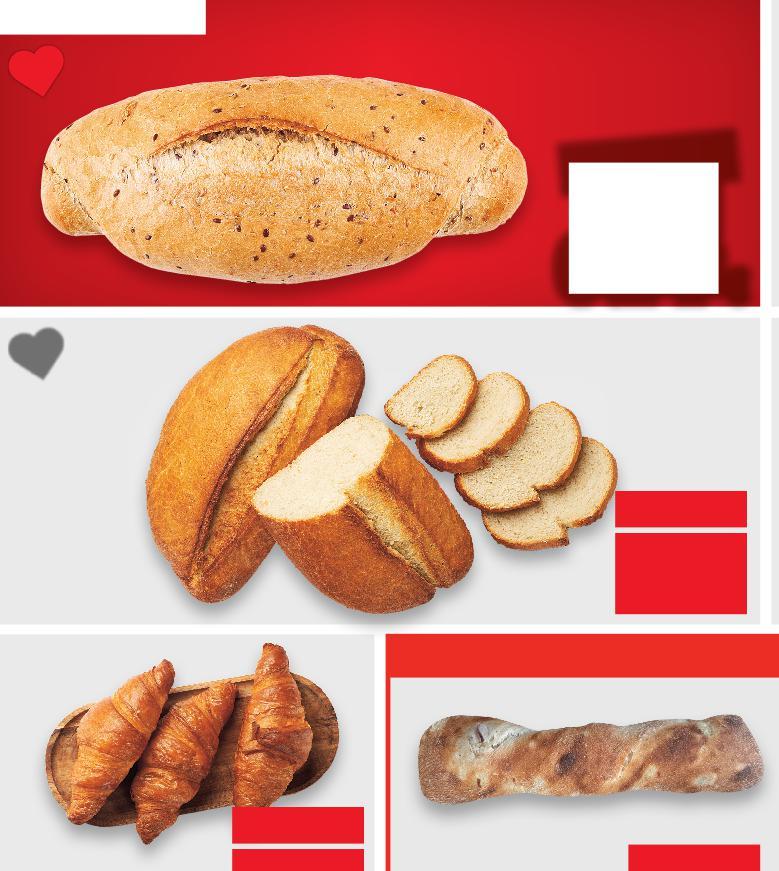Remove the seeded bread loaf from favorites

coord(36,70)
